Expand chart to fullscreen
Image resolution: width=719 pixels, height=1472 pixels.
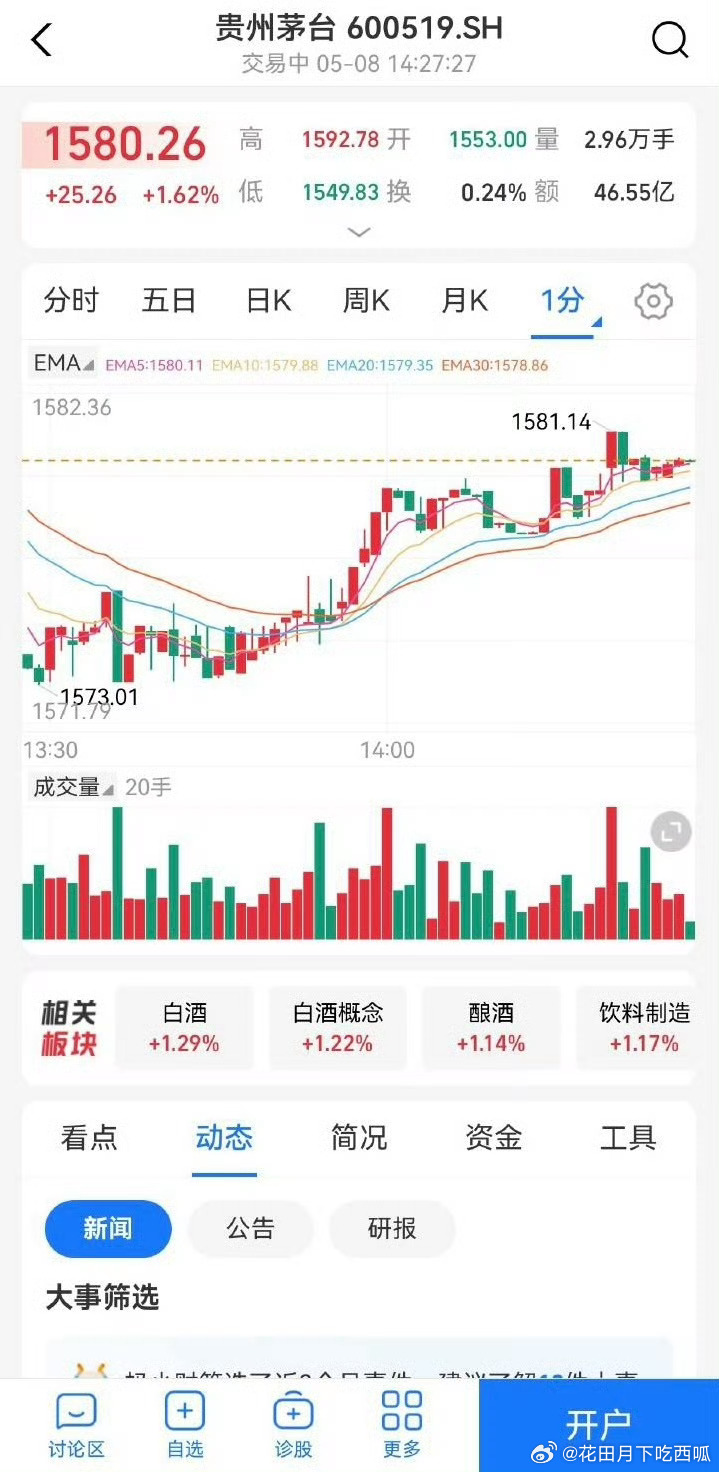click(x=671, y=831)
